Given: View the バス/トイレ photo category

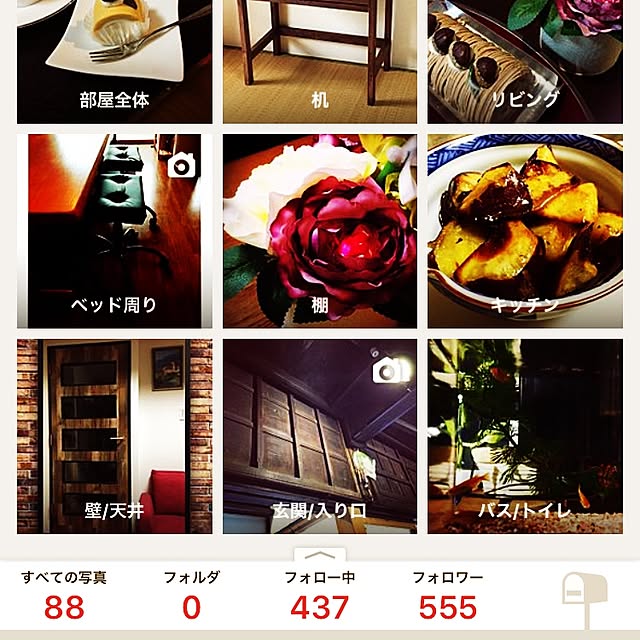Looking at the screenshot, I should click(x=525, y=437).
